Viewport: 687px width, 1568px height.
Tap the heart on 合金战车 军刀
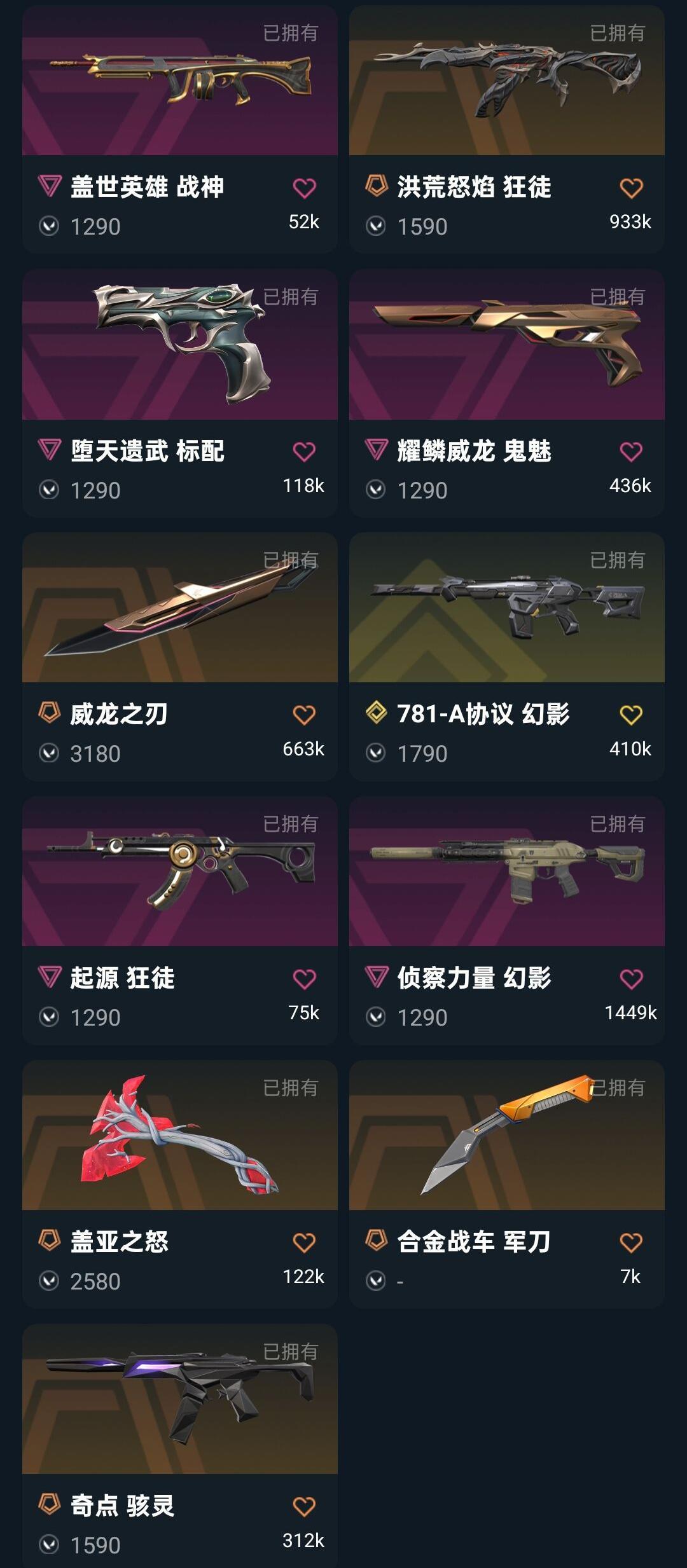tap(631, 1243)
